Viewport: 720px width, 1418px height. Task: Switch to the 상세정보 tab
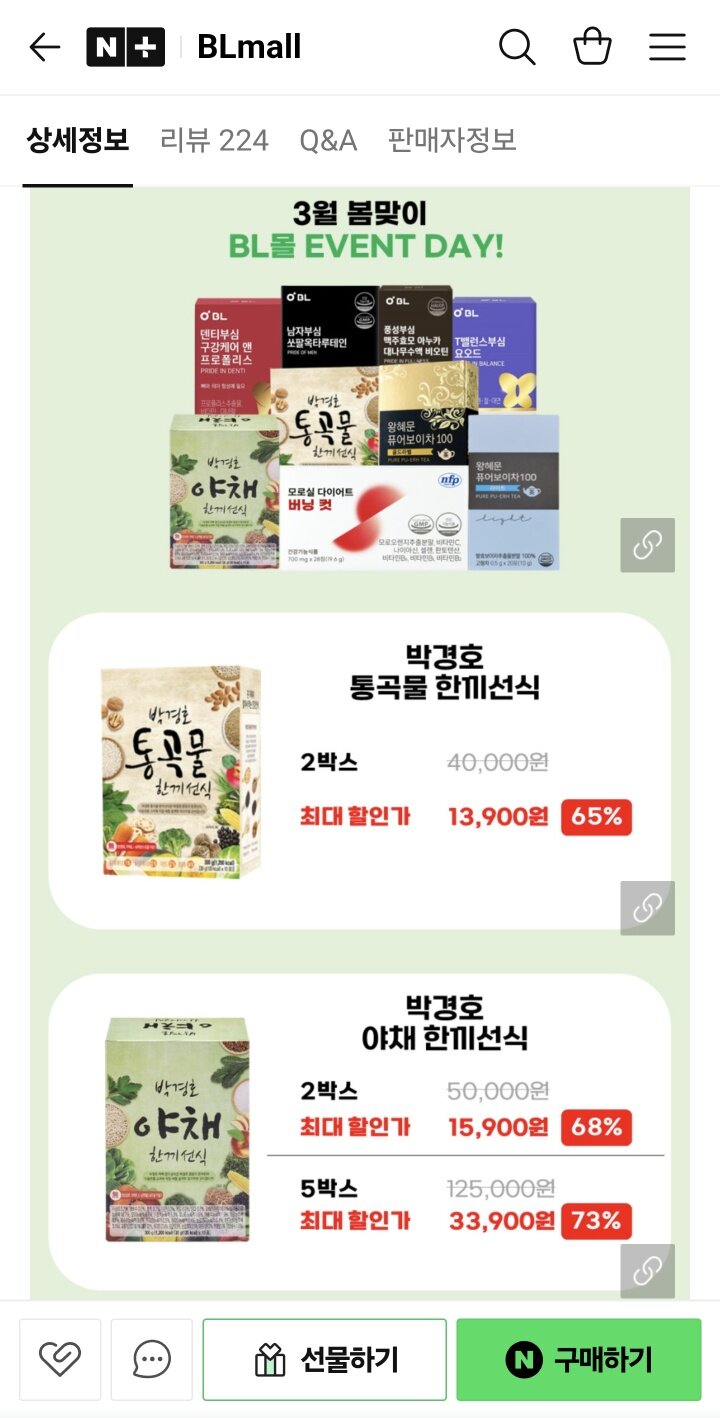click(x=78, y=140)
